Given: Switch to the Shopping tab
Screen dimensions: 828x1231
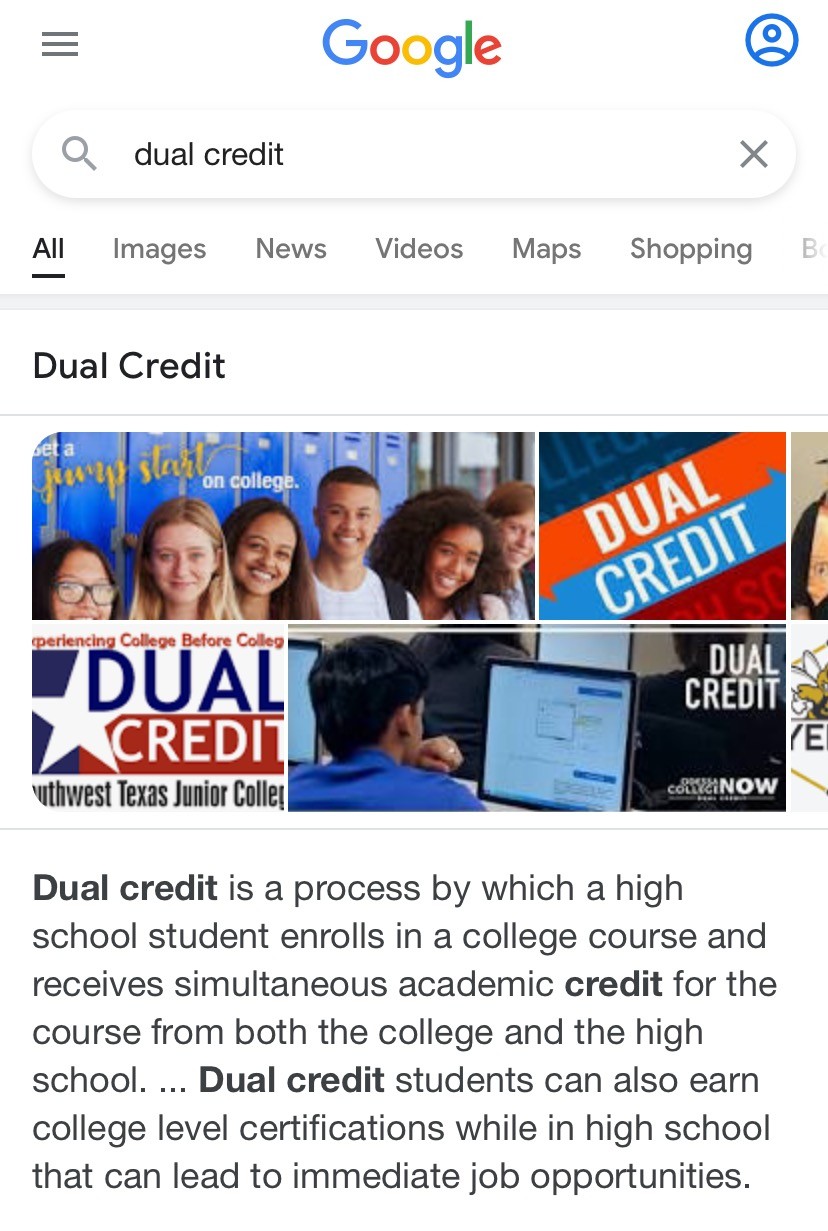Looking at the screenshot, I should pos(691,248).
